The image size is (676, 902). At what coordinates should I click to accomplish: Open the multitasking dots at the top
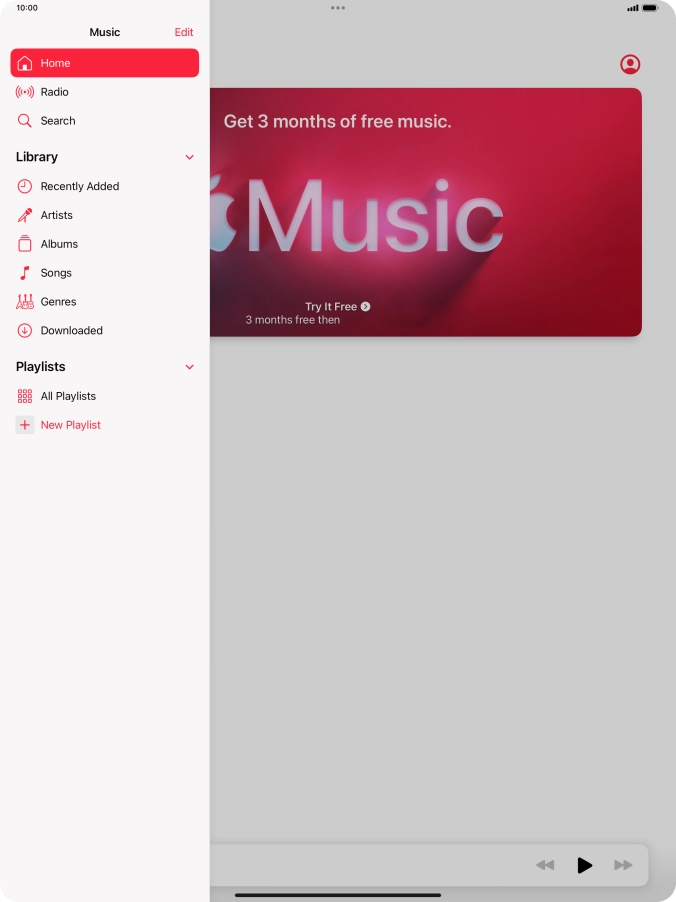click(338, 8)
